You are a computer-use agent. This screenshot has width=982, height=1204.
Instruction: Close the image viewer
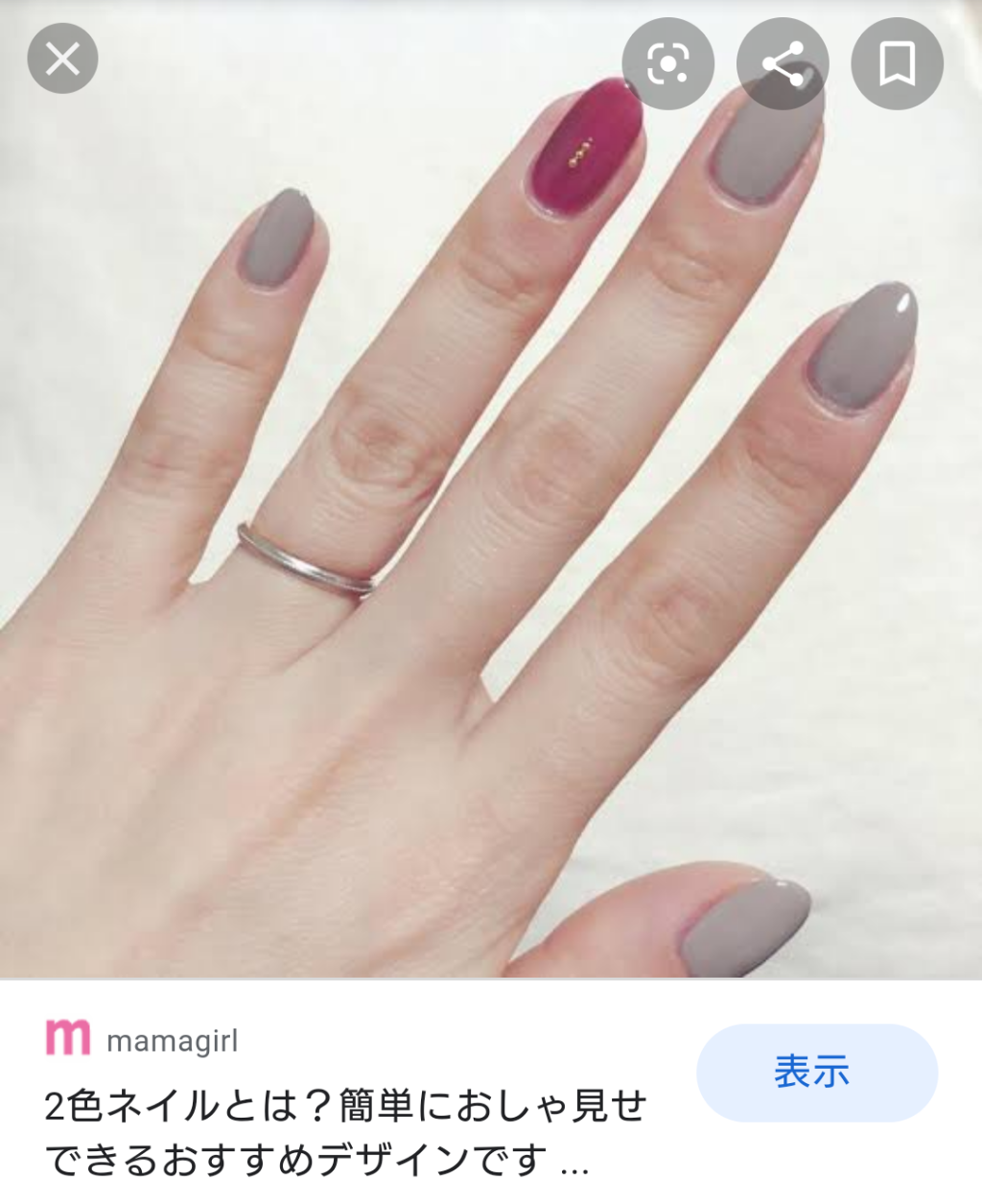(62, 59)
